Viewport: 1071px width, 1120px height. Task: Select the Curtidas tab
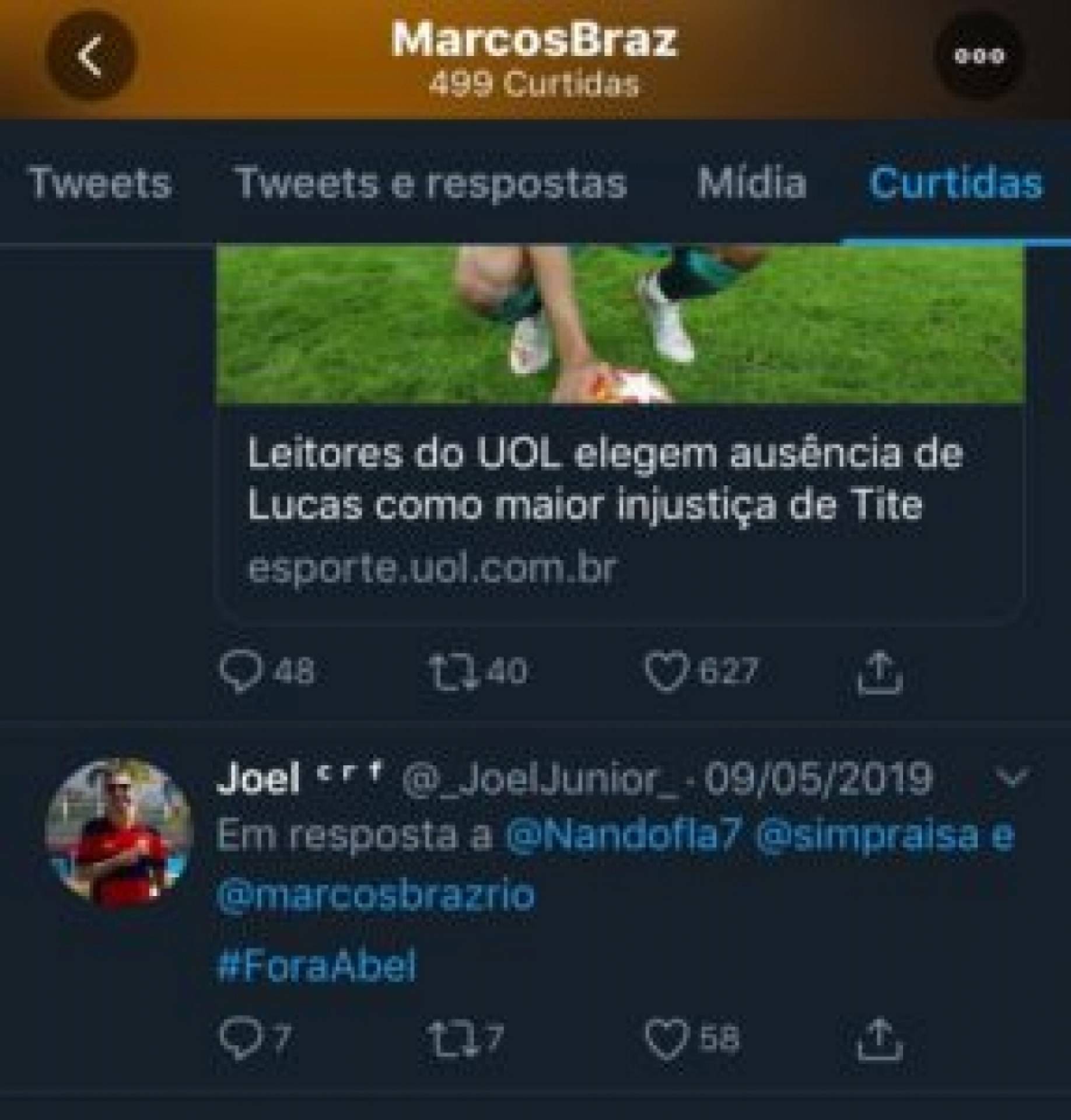click(x=956, y=183)
